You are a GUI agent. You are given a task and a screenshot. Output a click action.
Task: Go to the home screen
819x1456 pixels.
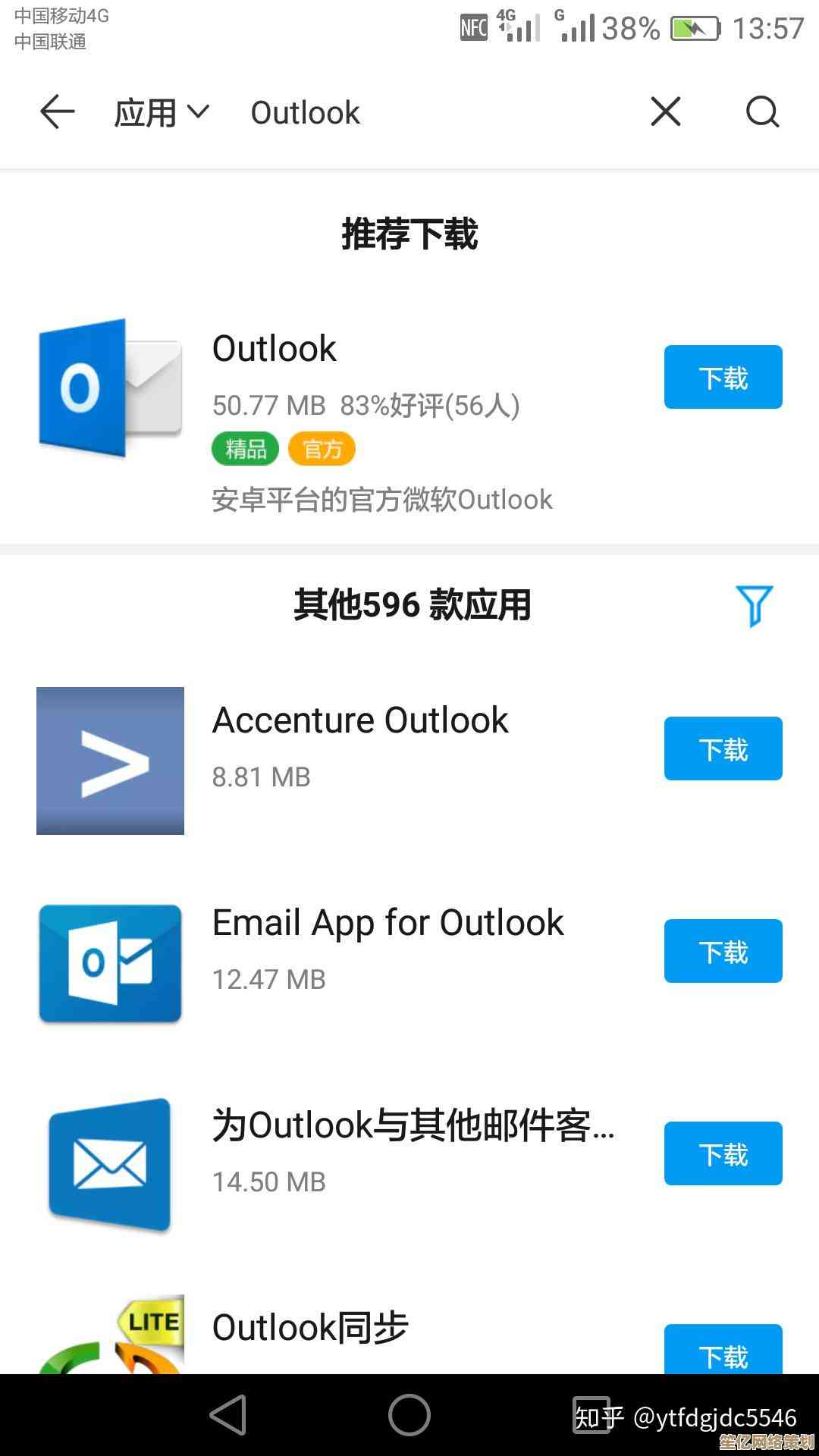(x=409, y=1415)
